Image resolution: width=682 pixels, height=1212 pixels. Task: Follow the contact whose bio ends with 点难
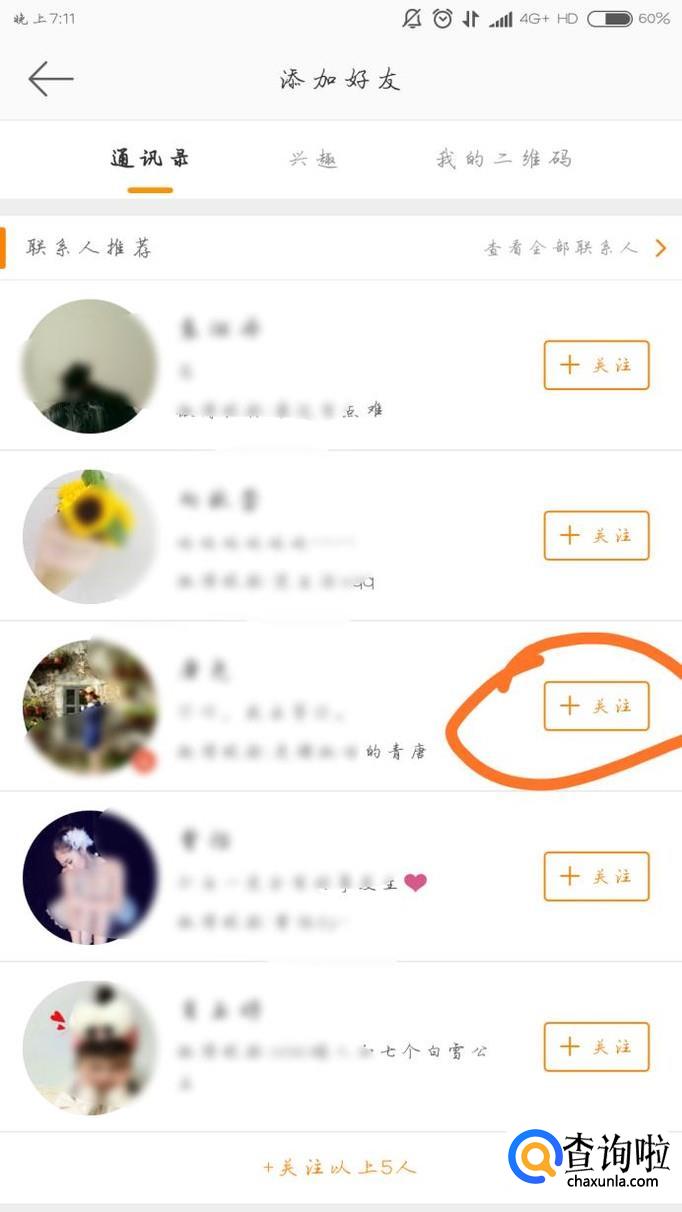(596, 365)
